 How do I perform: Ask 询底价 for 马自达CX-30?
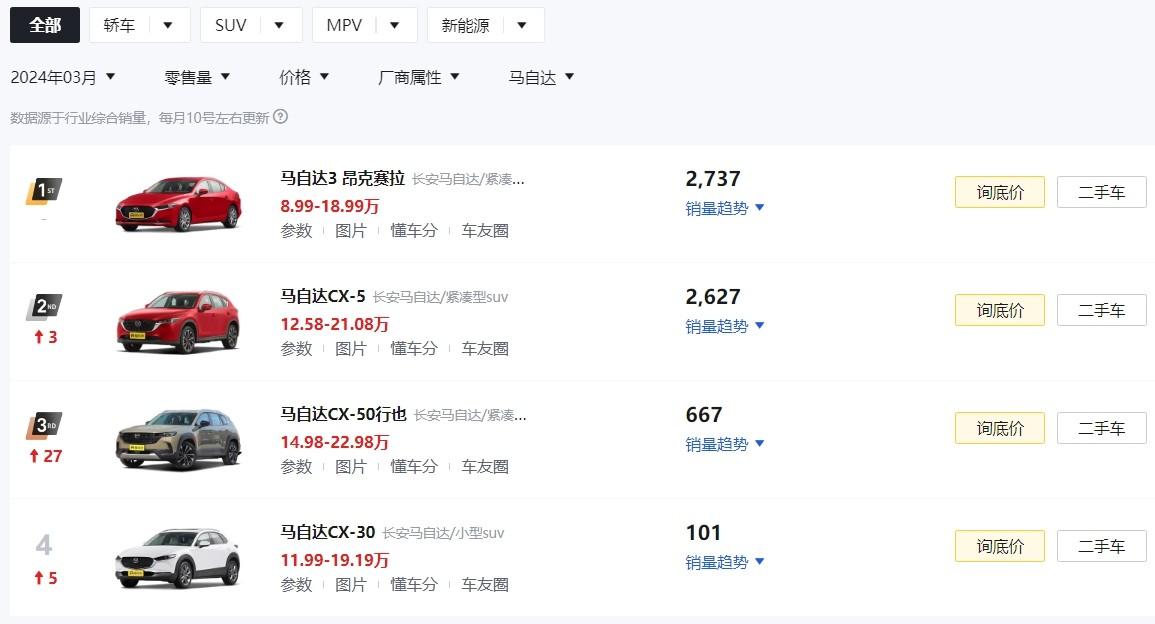tap(999, 547)
